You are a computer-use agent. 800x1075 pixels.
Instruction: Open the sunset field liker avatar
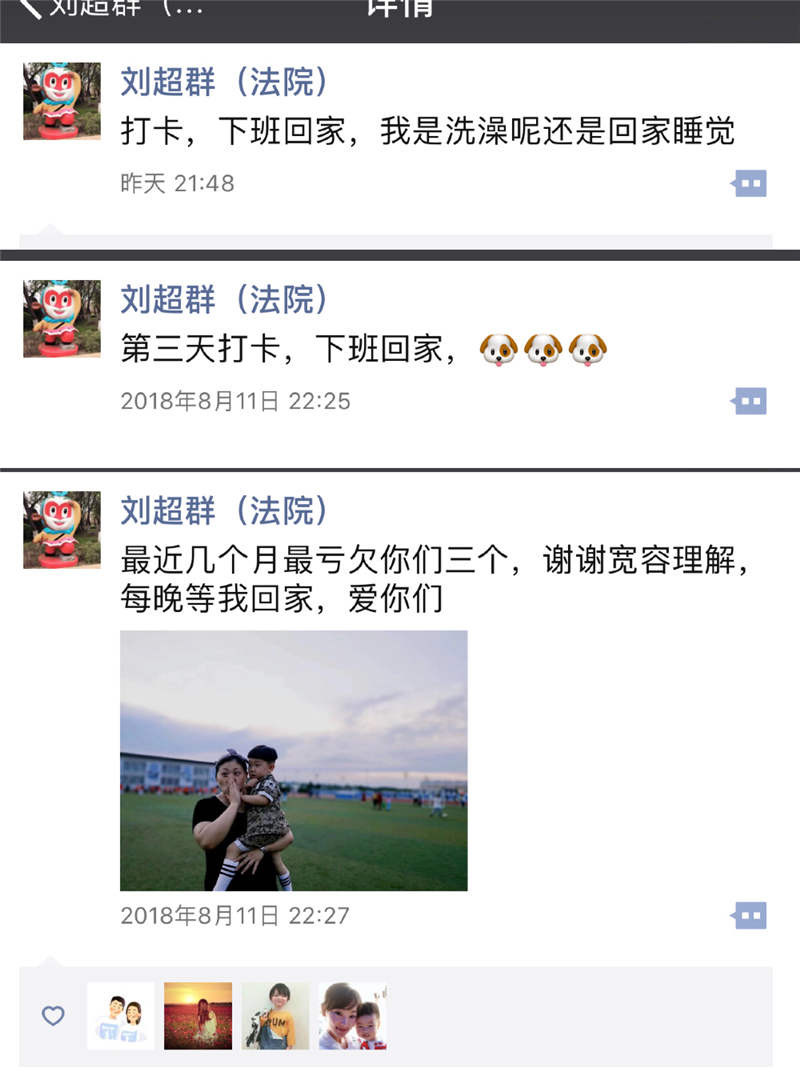pyautogui.click(x=198, y=1015)
